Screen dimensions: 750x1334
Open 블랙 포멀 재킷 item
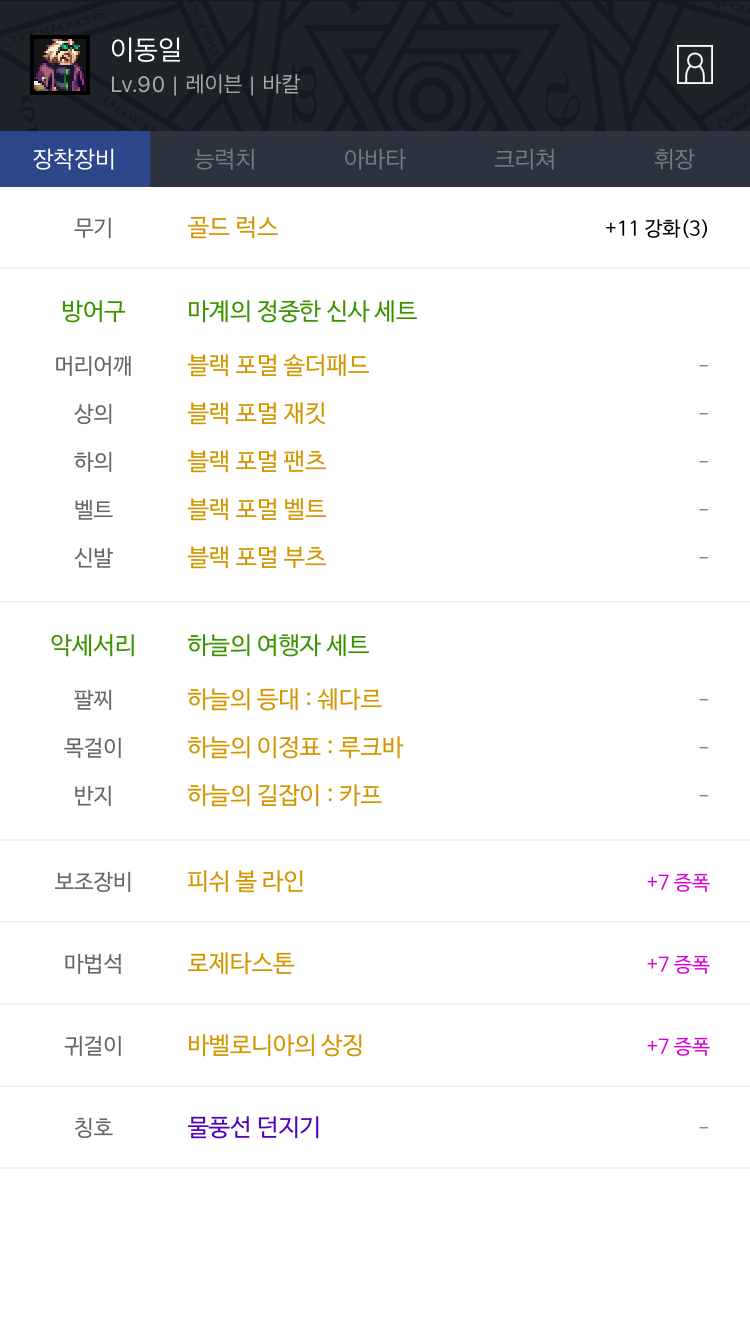257,413
